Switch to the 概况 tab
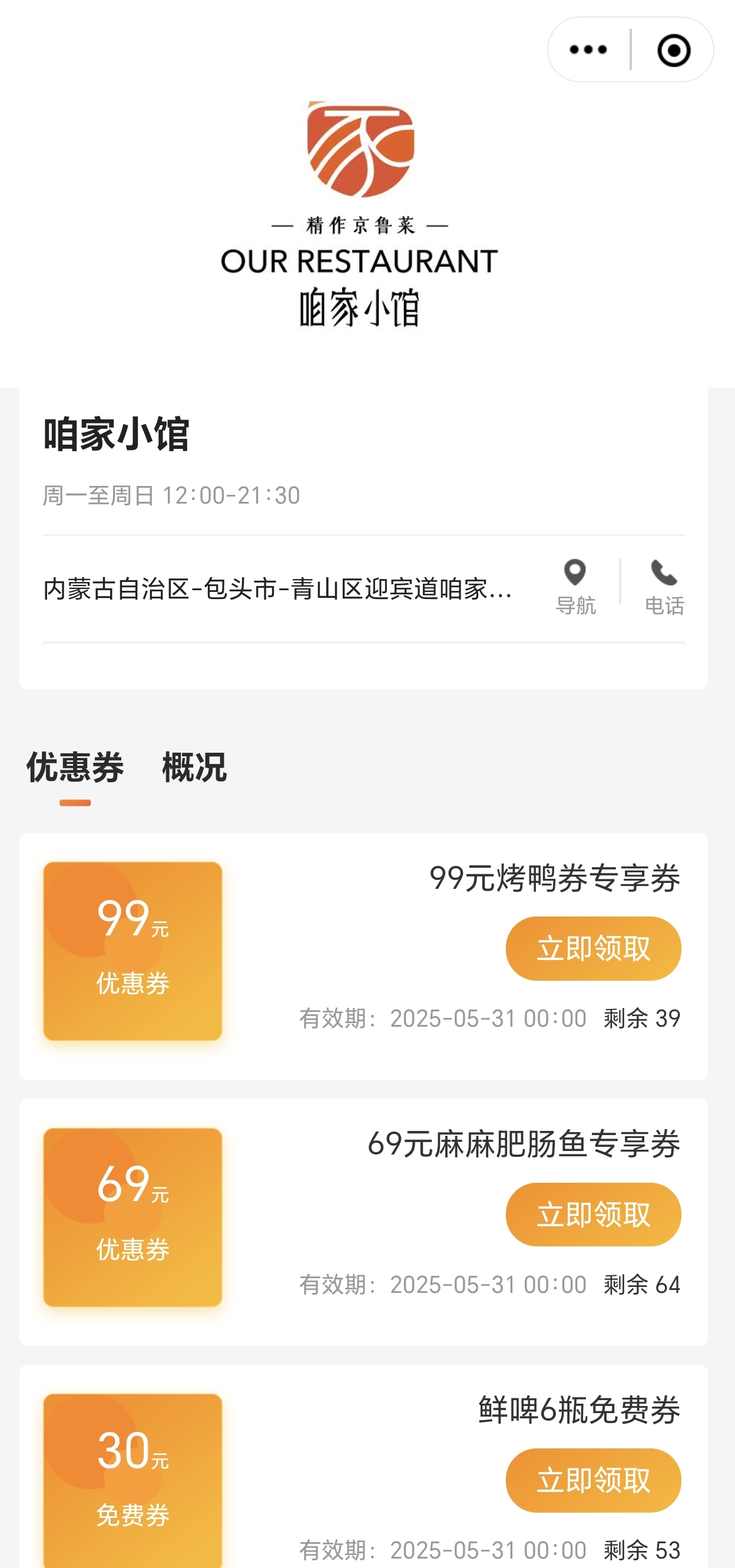This screenshot has width=735, height=1568. click(194, 767)
